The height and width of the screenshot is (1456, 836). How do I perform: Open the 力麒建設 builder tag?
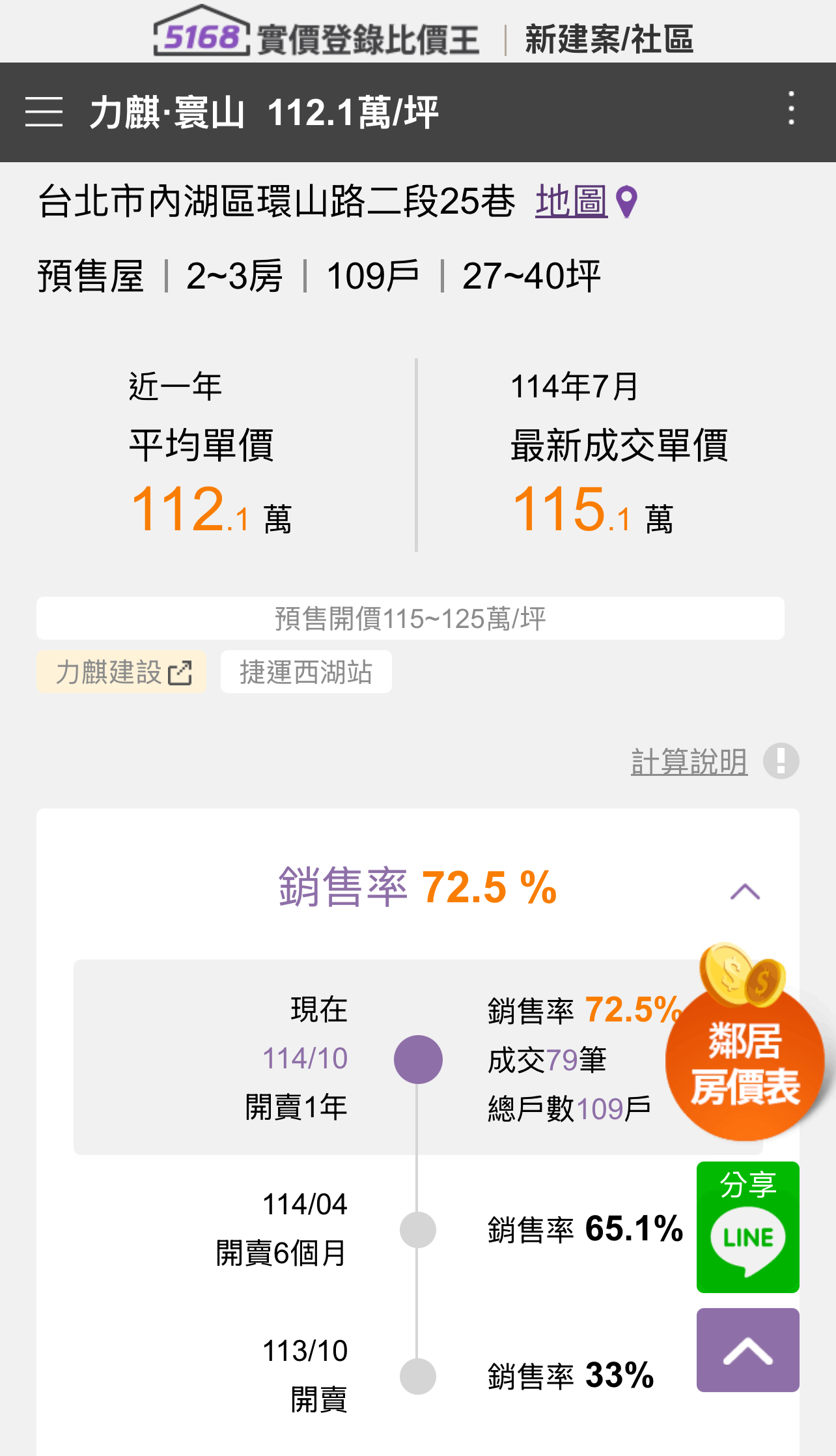[x=122, y=672]
